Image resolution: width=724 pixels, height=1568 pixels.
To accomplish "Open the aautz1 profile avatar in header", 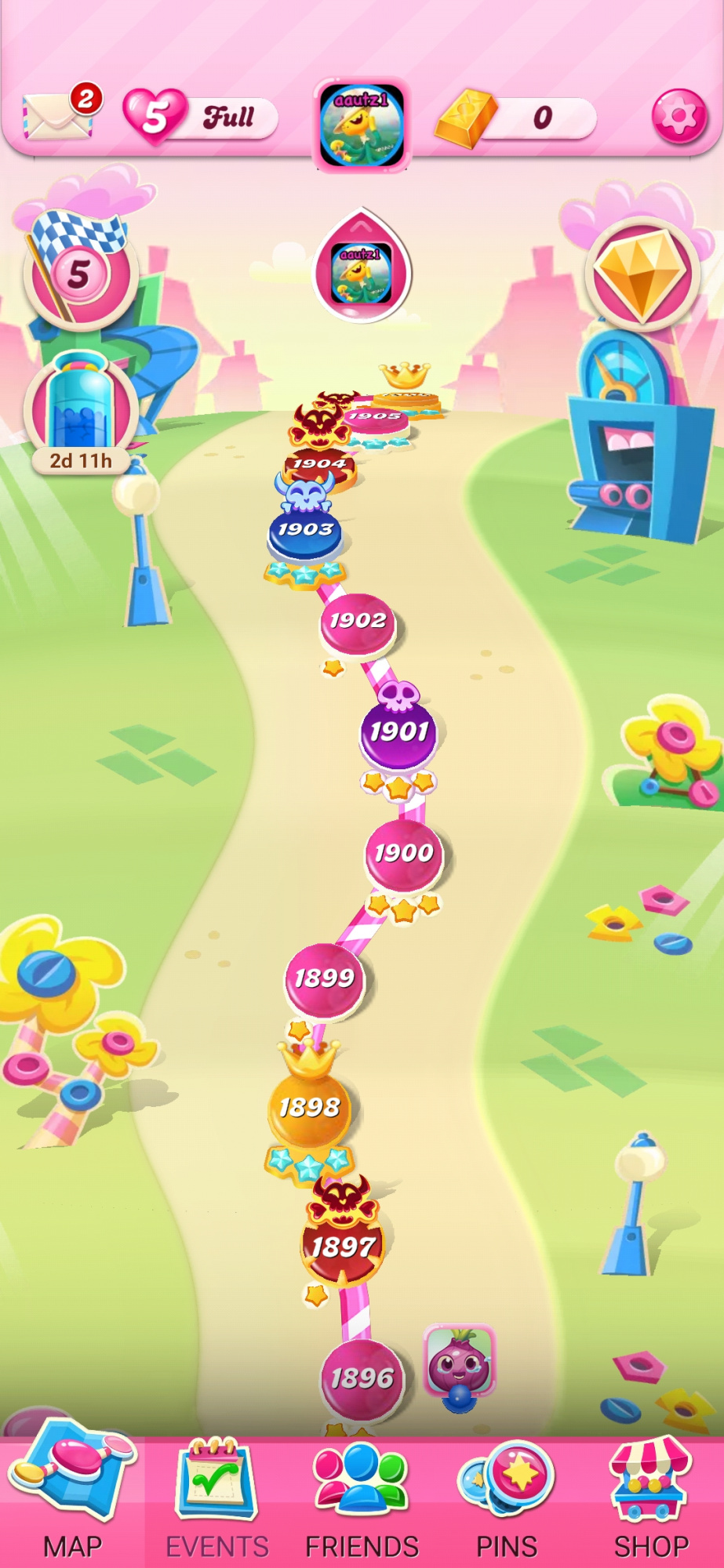I will click(x=362, y=124).
